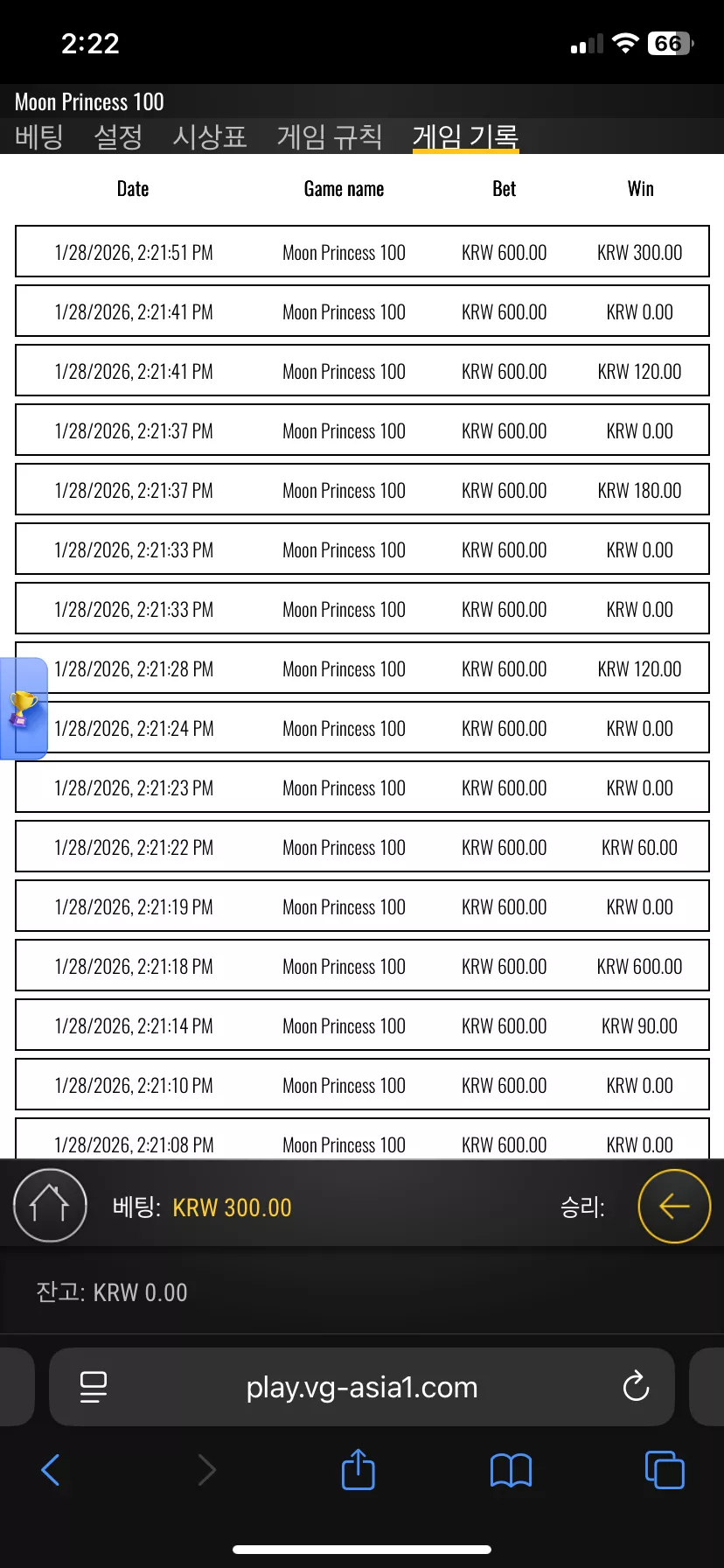The width and height of the screenshot is (724, 1568).
Task: Open the 설정 tab
Action: pos(118,136)
